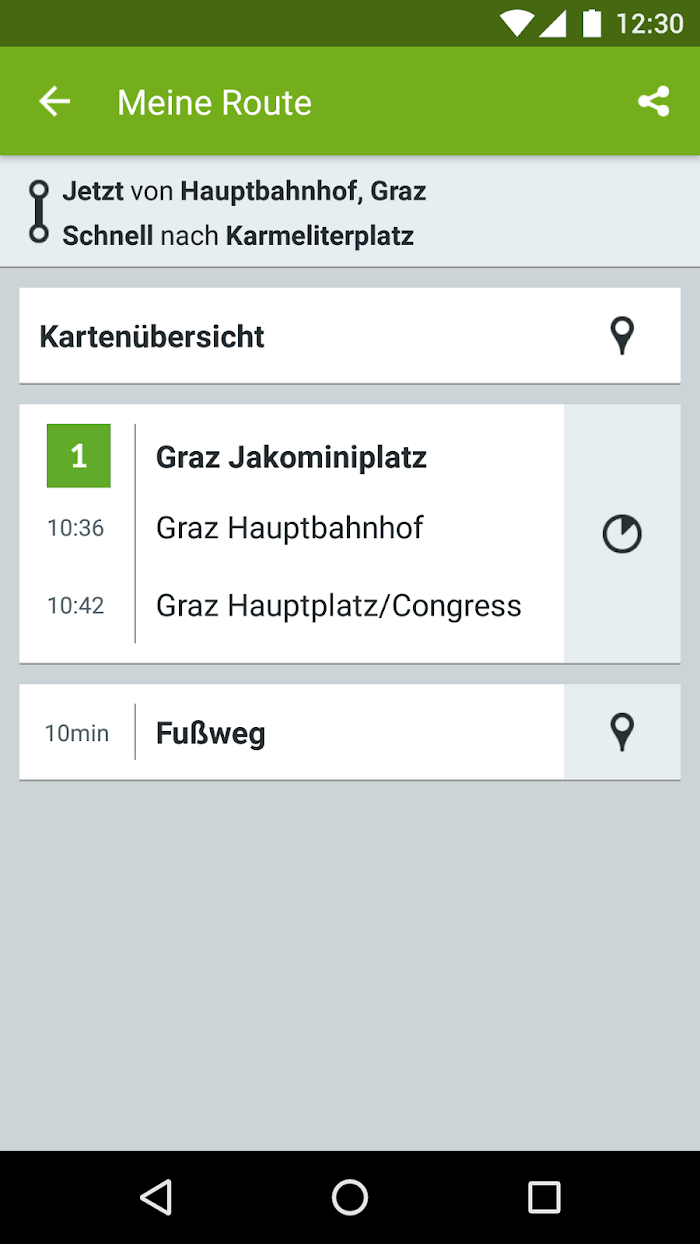
Task: Open recent apps overview
Action: [x=544, y=1197]
